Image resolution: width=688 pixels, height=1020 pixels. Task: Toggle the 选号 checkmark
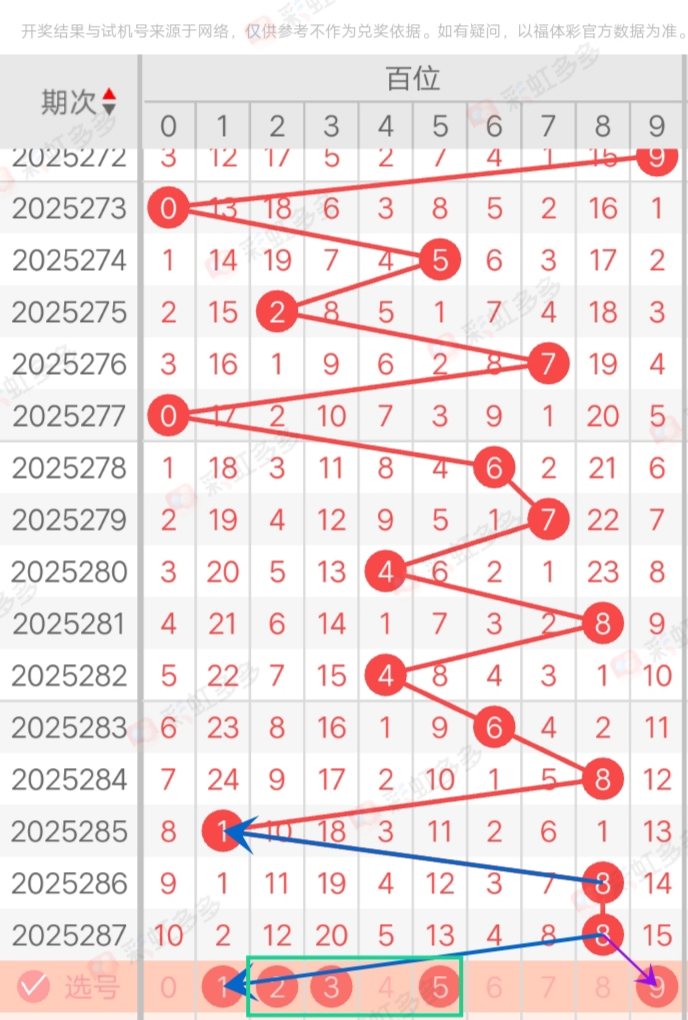33,987
